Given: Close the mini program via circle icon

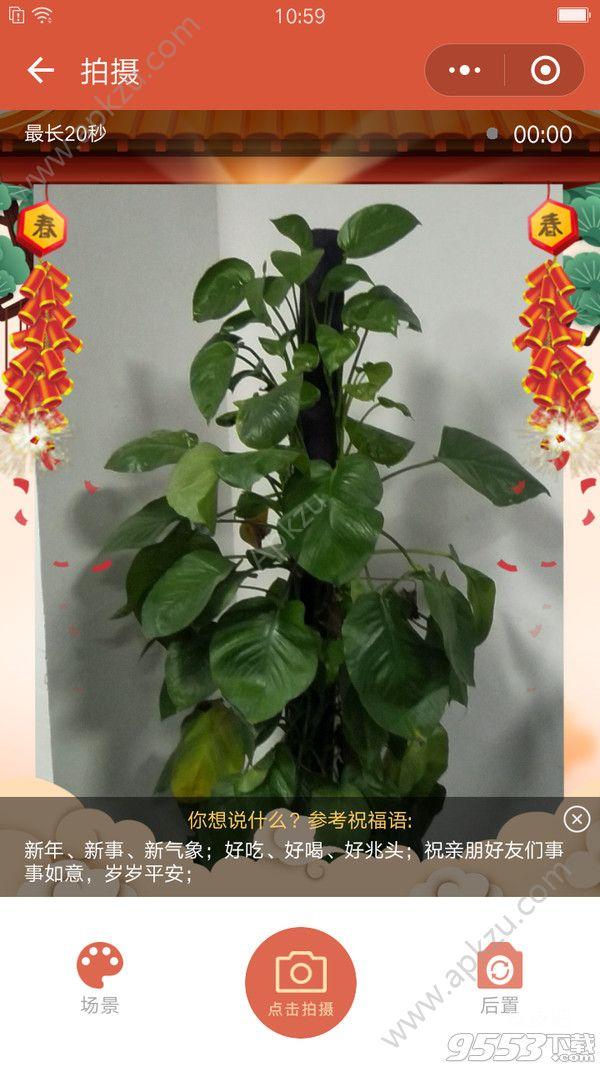Looking at the screenshot, I should tap(545, 70).
